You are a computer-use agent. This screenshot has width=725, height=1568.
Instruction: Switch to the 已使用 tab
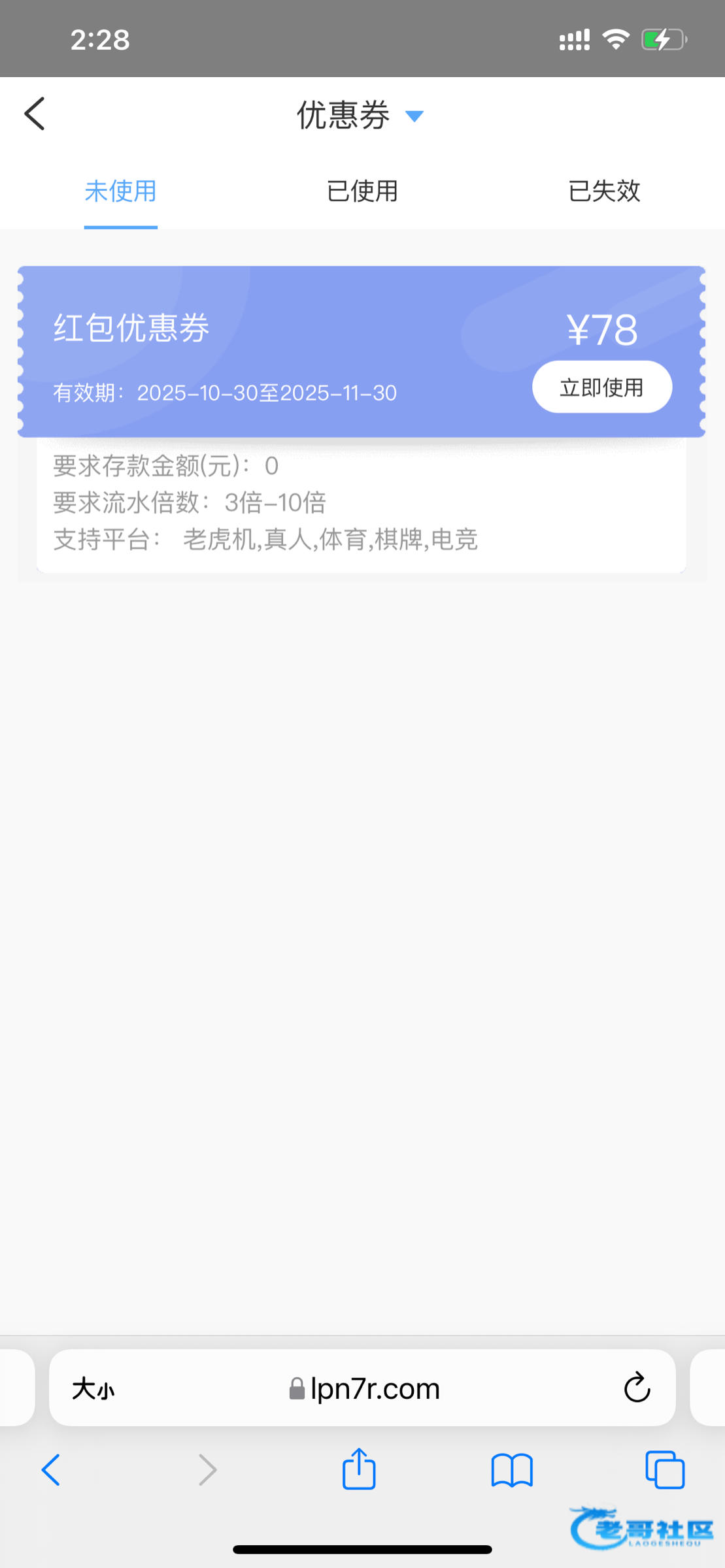point(362,191)
